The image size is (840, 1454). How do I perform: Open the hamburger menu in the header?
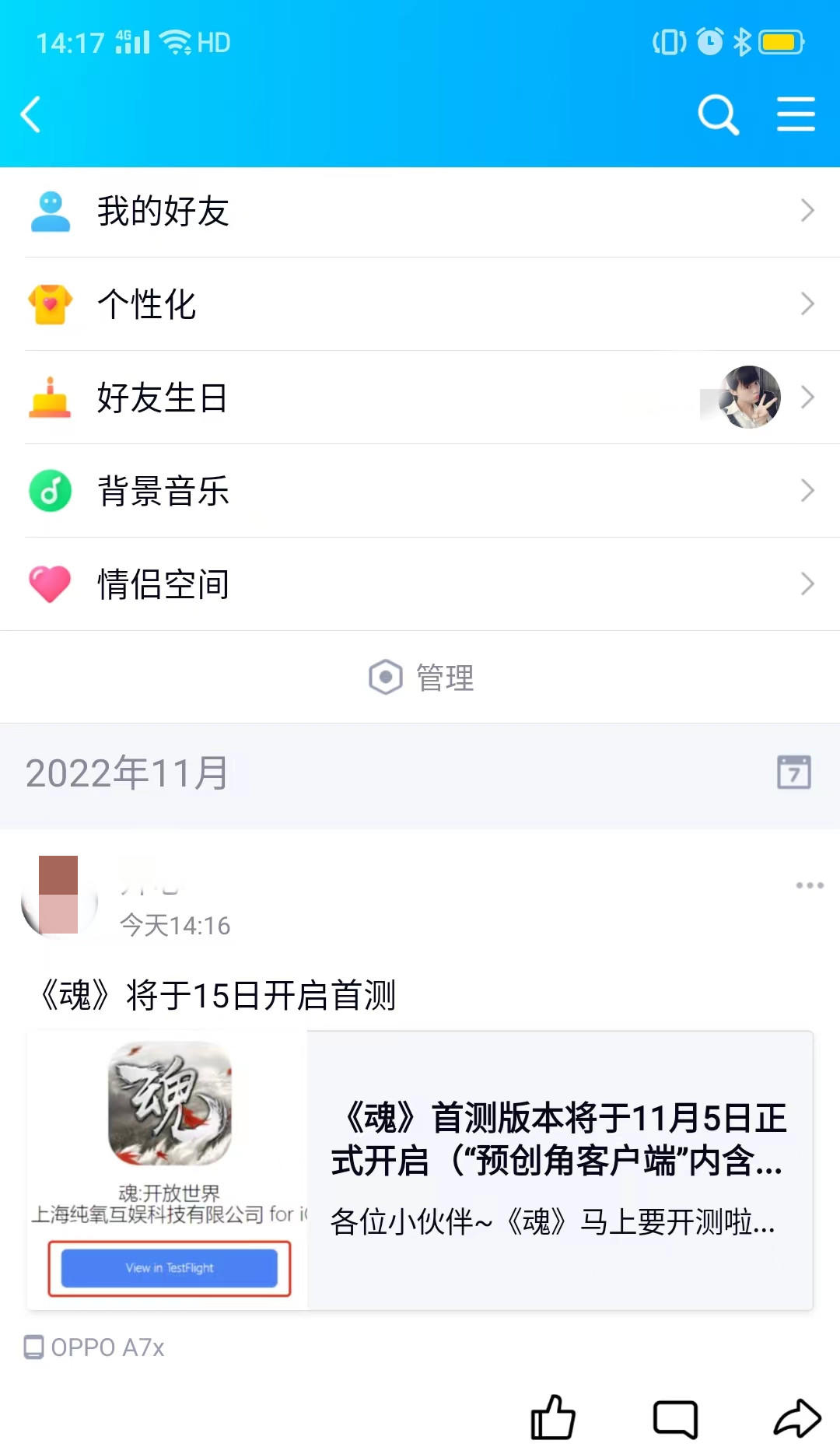pos(796,115)
